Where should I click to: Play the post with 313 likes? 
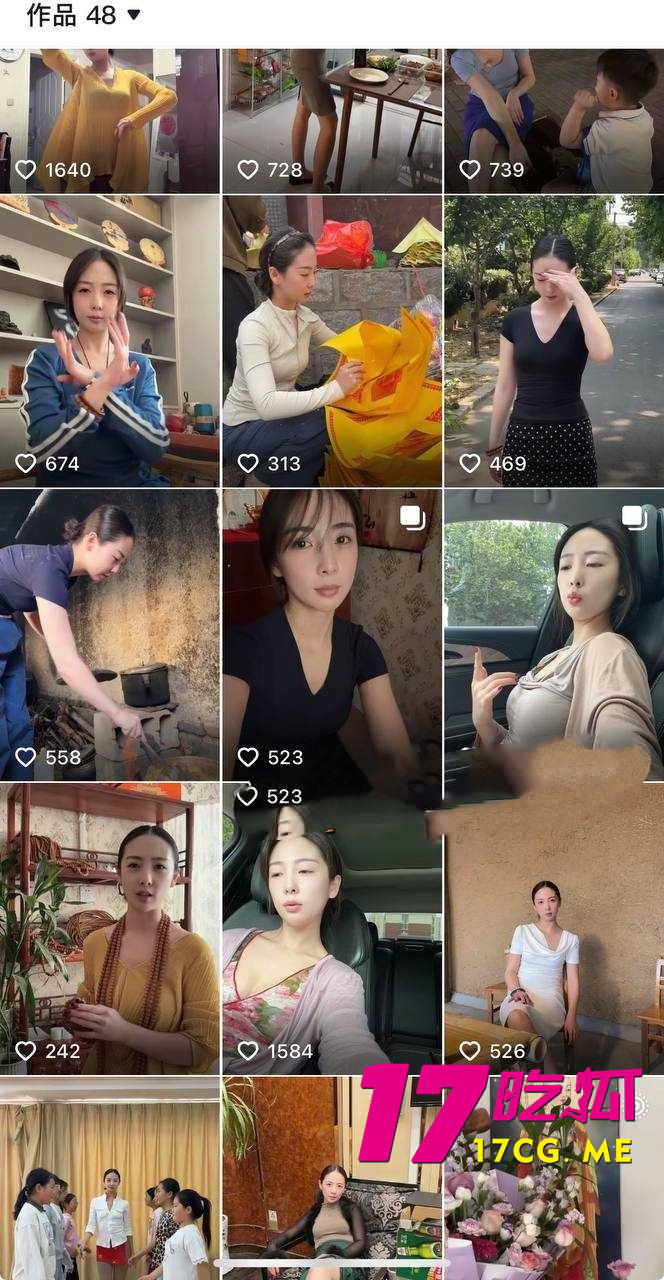pos(331,340)
